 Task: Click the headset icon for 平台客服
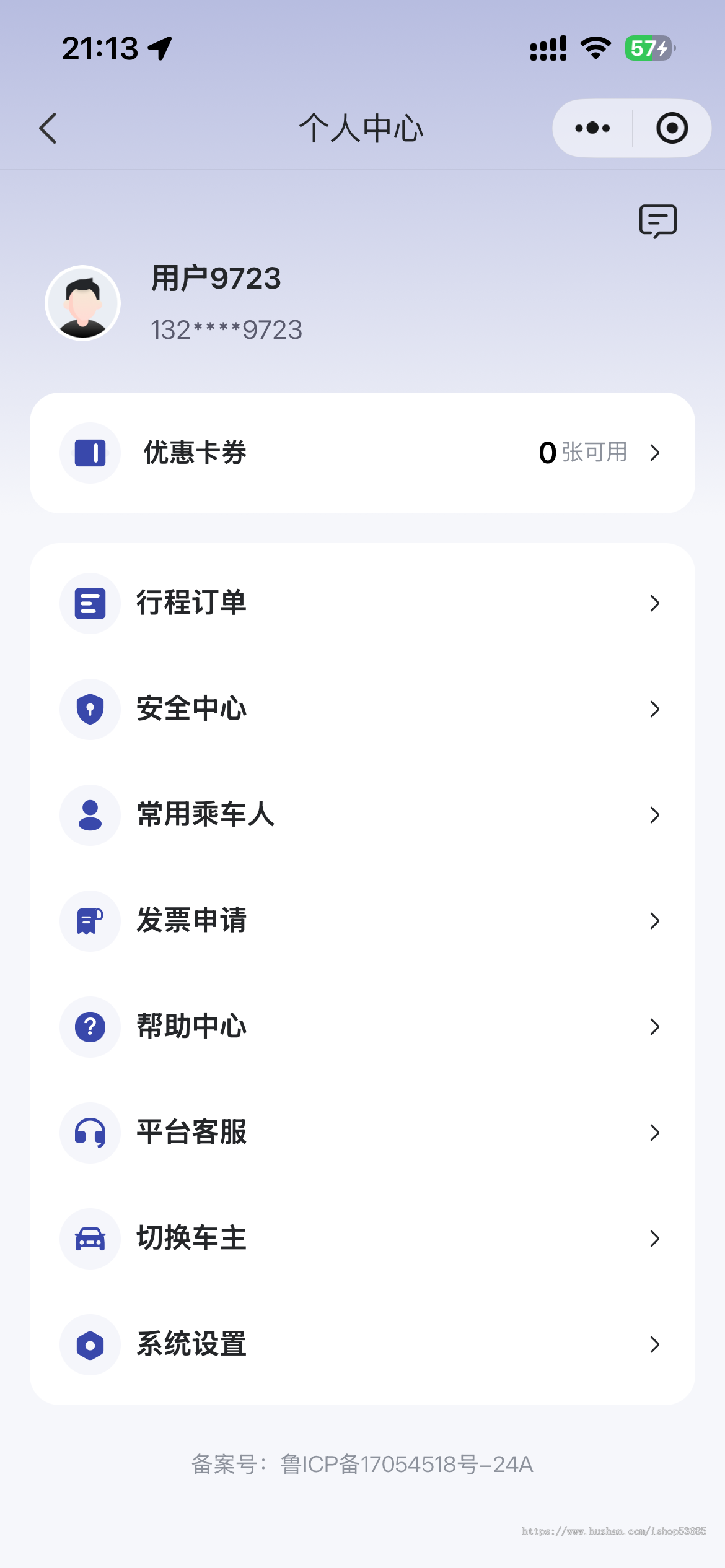coord(90,1133)
